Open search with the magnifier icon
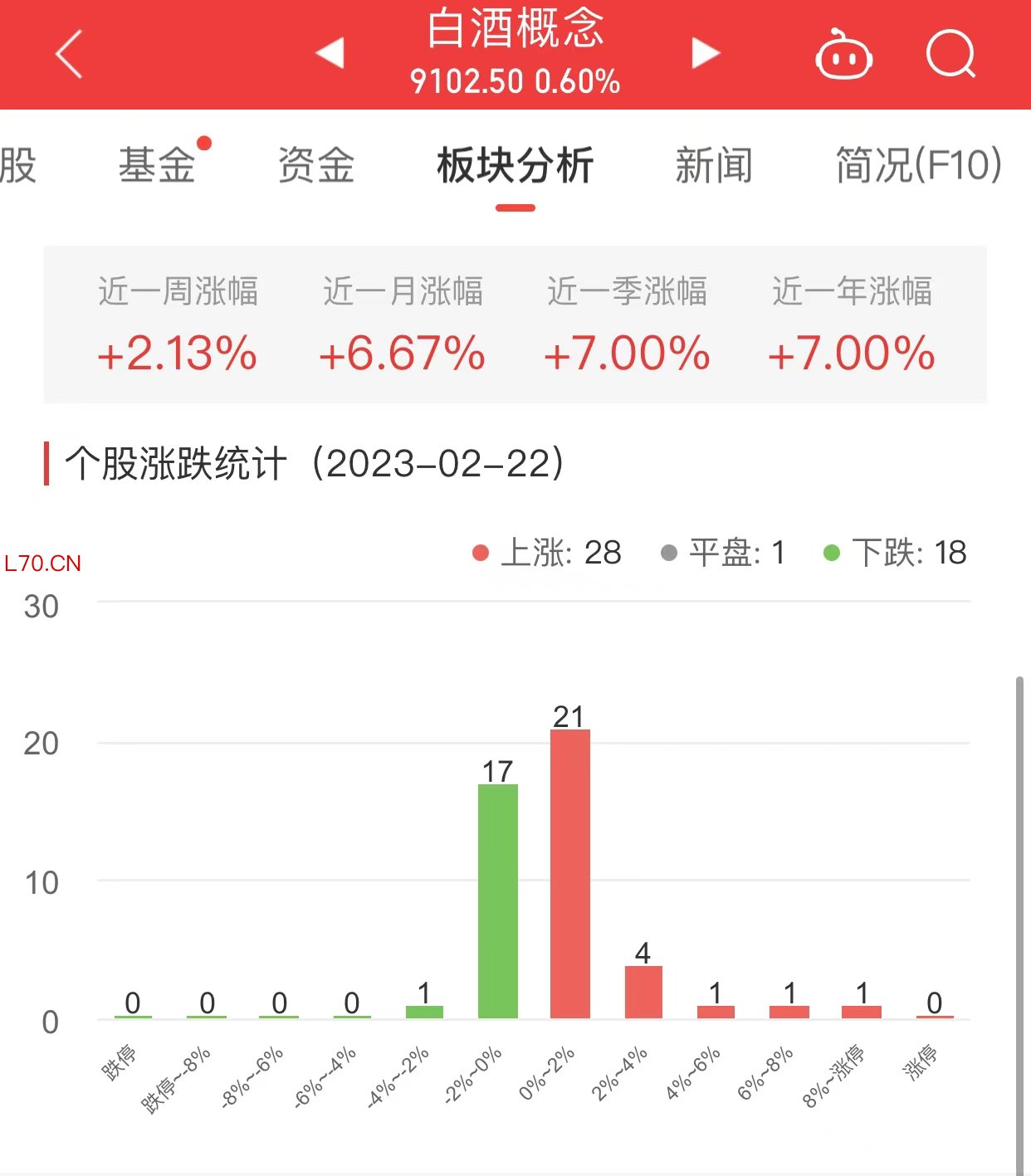 tap(950, 55)
